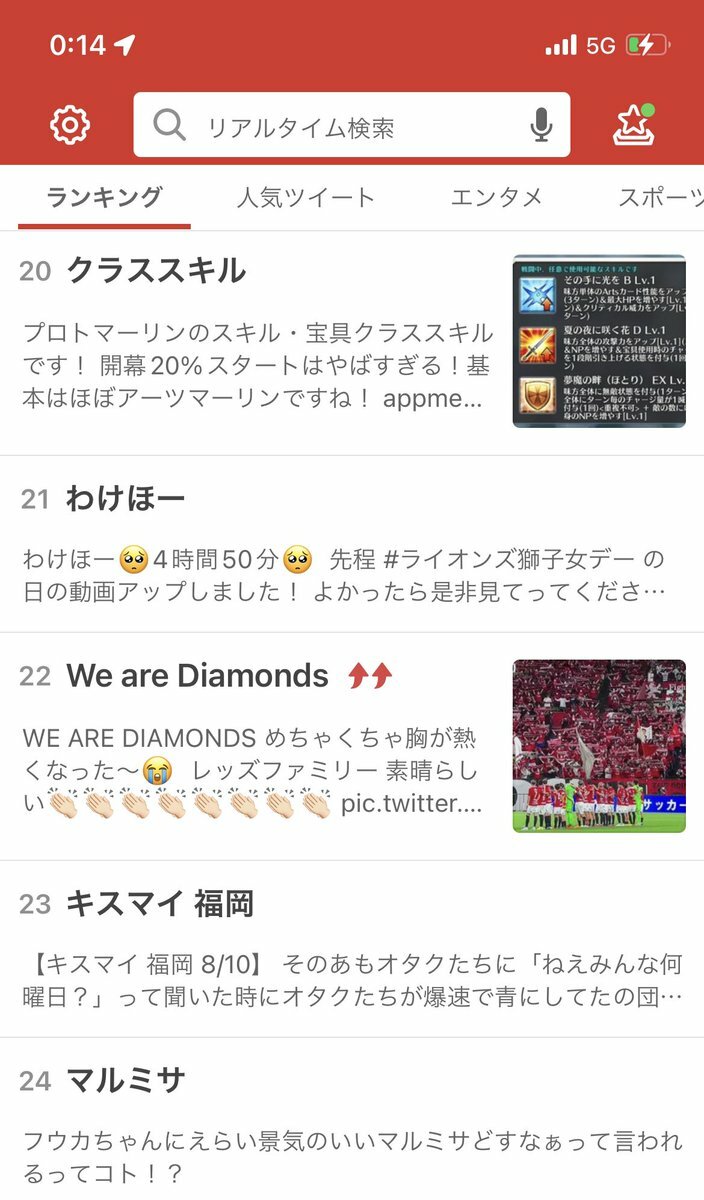Open the ranking entry マルミサ

pos(126,1081)
